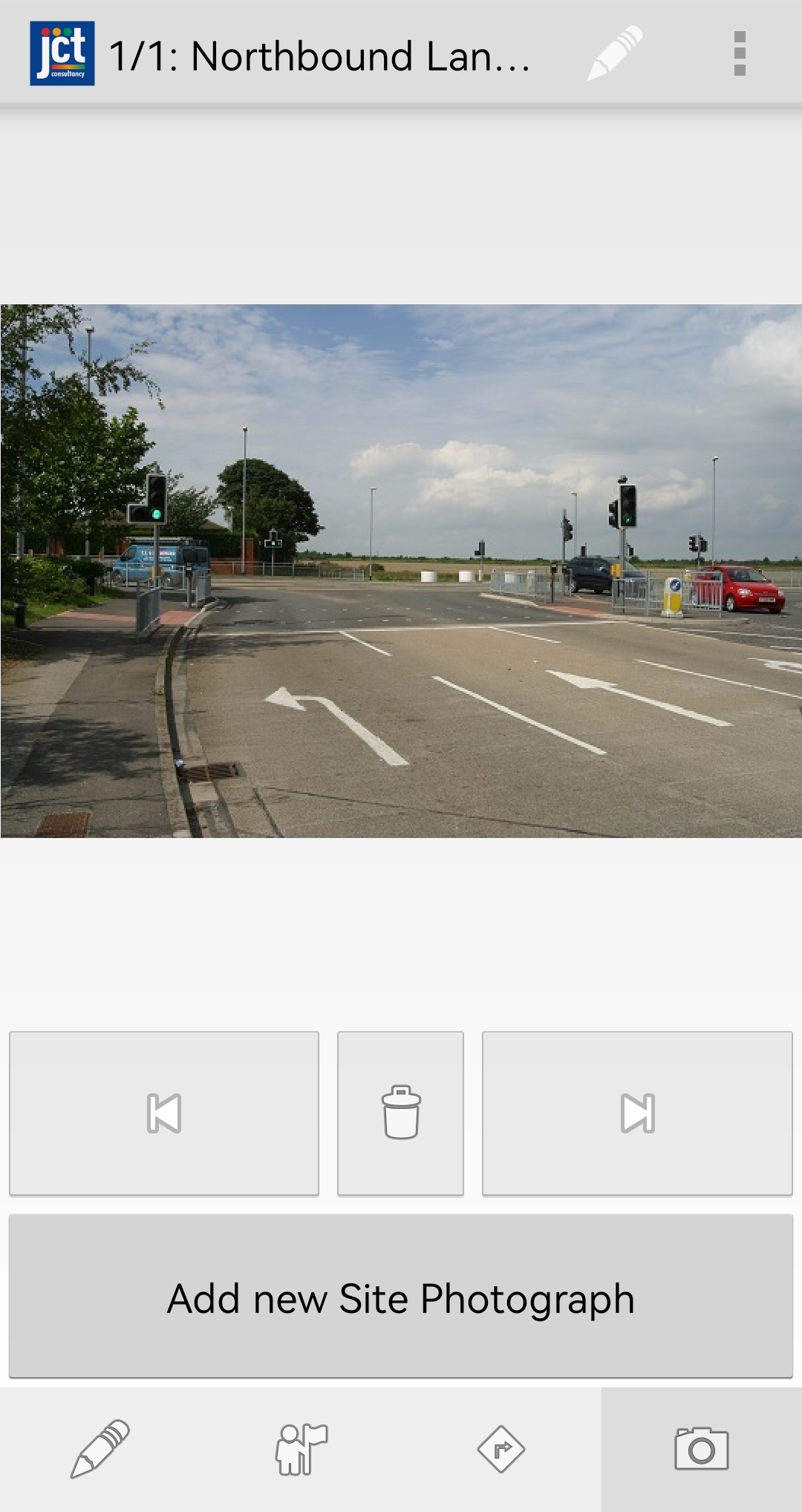Image resolution: width=802 pixels, height=1512 pixels.
Task: Tap Add new Site Photograph
Action: 401,1297
